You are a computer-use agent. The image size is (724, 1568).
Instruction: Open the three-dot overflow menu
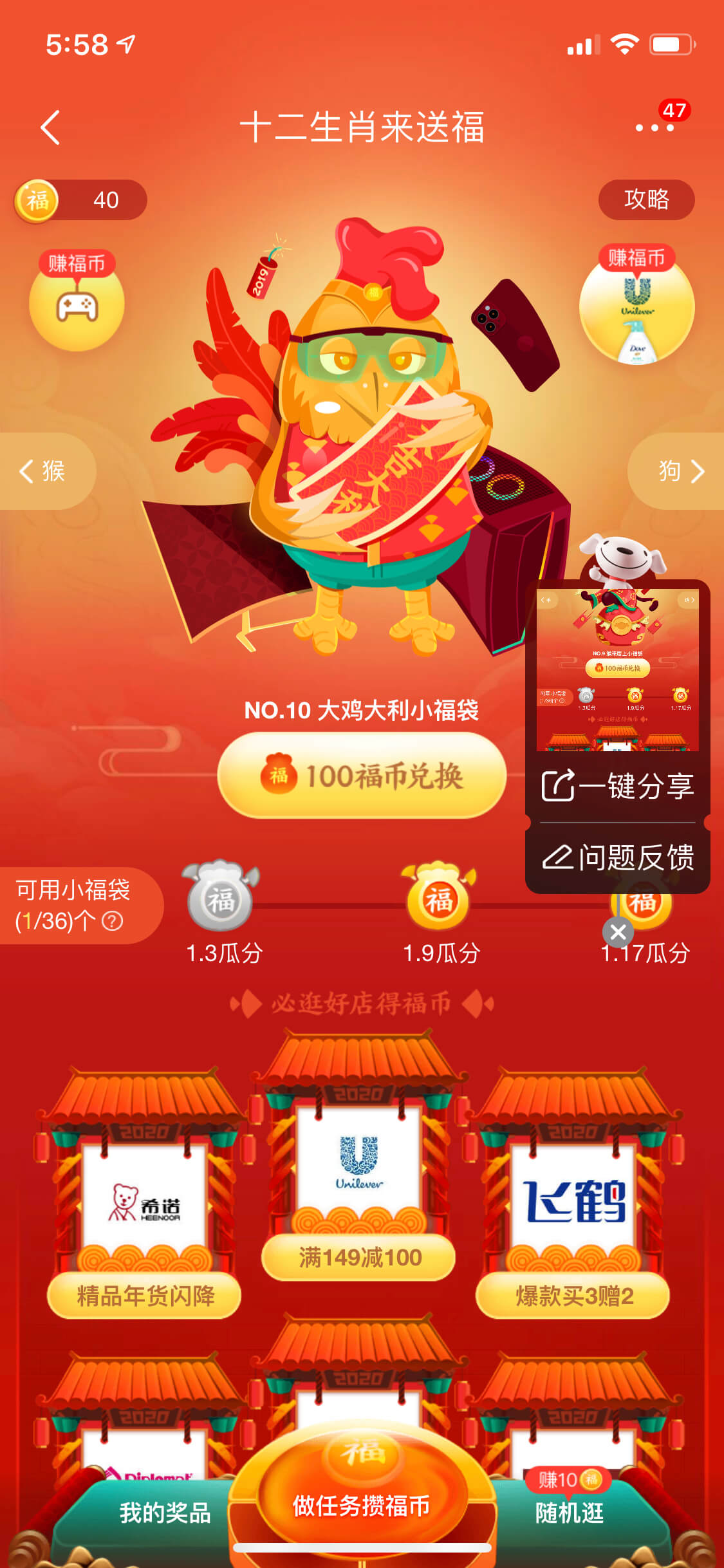(x=654, y=127)
